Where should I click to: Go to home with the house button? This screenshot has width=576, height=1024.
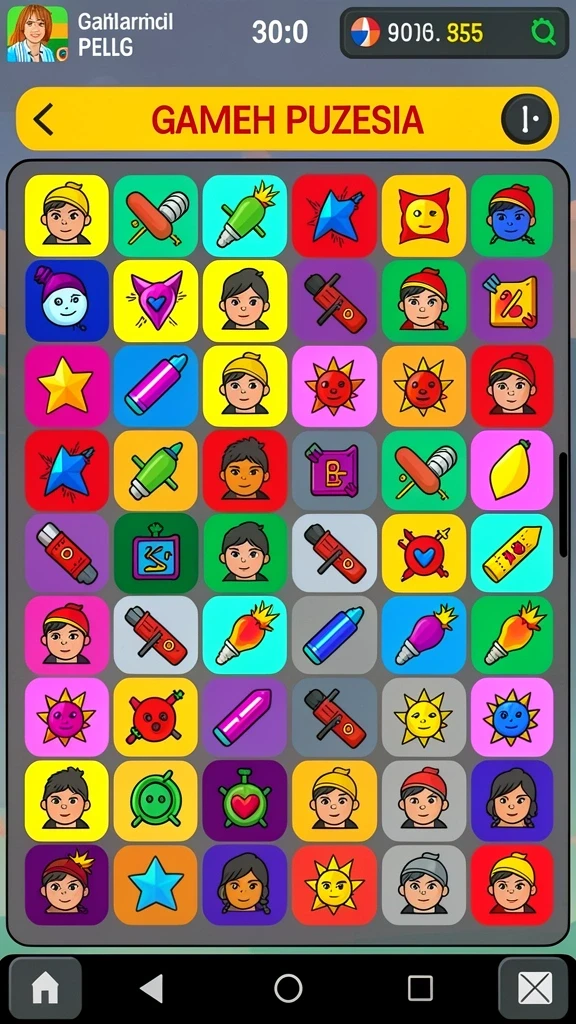coord(45,988)
